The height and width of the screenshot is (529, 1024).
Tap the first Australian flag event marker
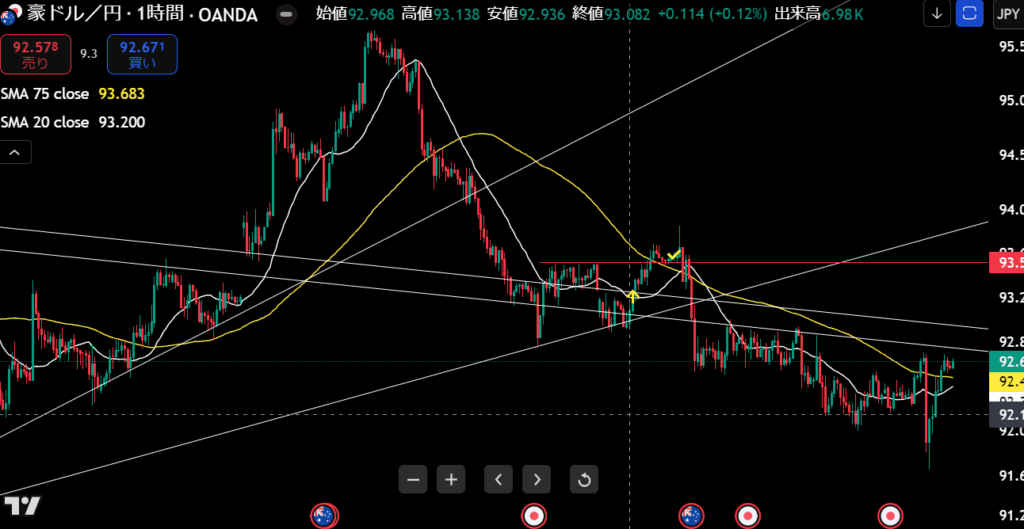tap(323, 516)
